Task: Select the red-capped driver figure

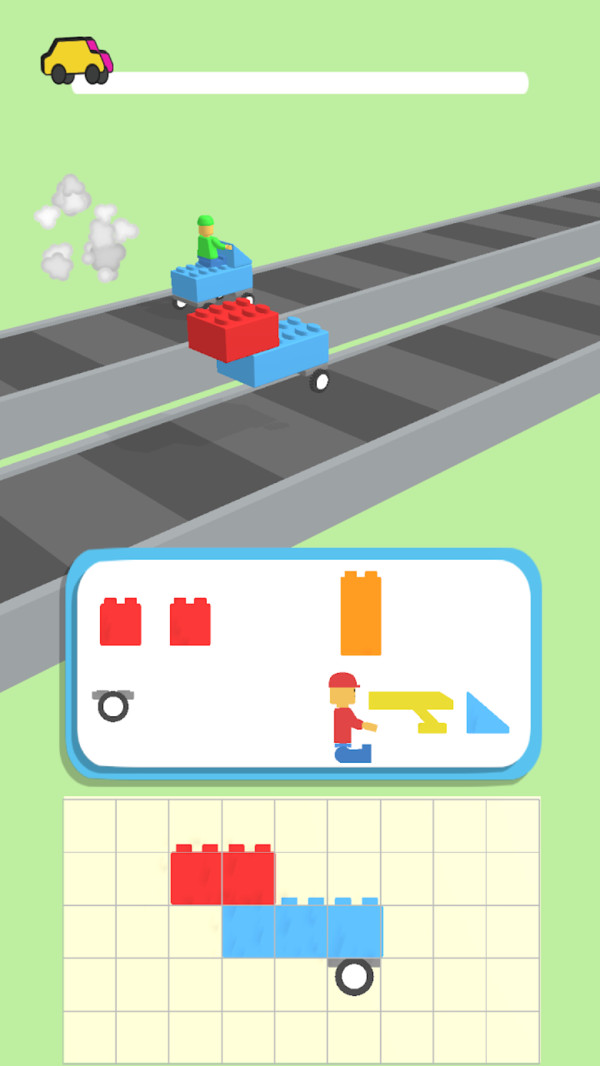Action: tap(347, 718)
